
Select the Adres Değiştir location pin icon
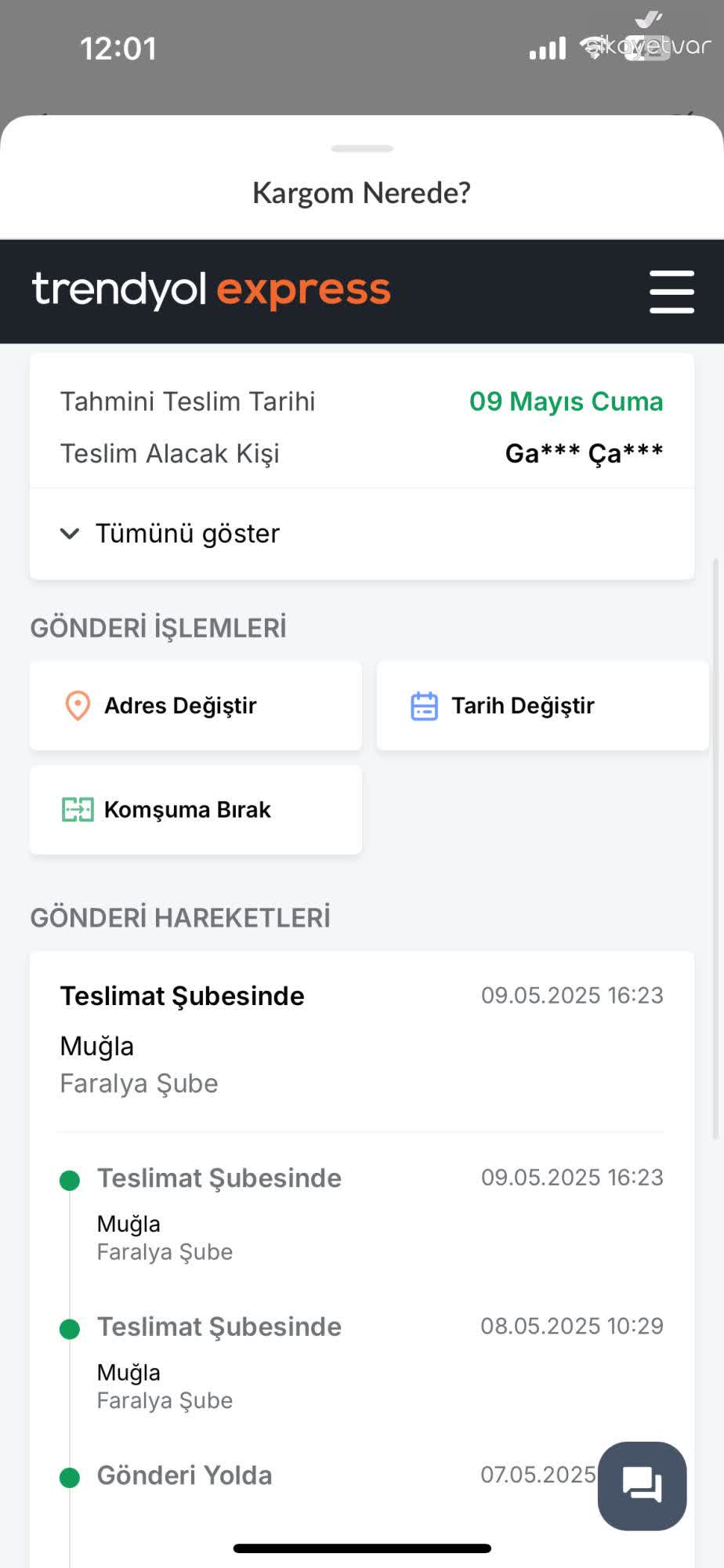76,705
